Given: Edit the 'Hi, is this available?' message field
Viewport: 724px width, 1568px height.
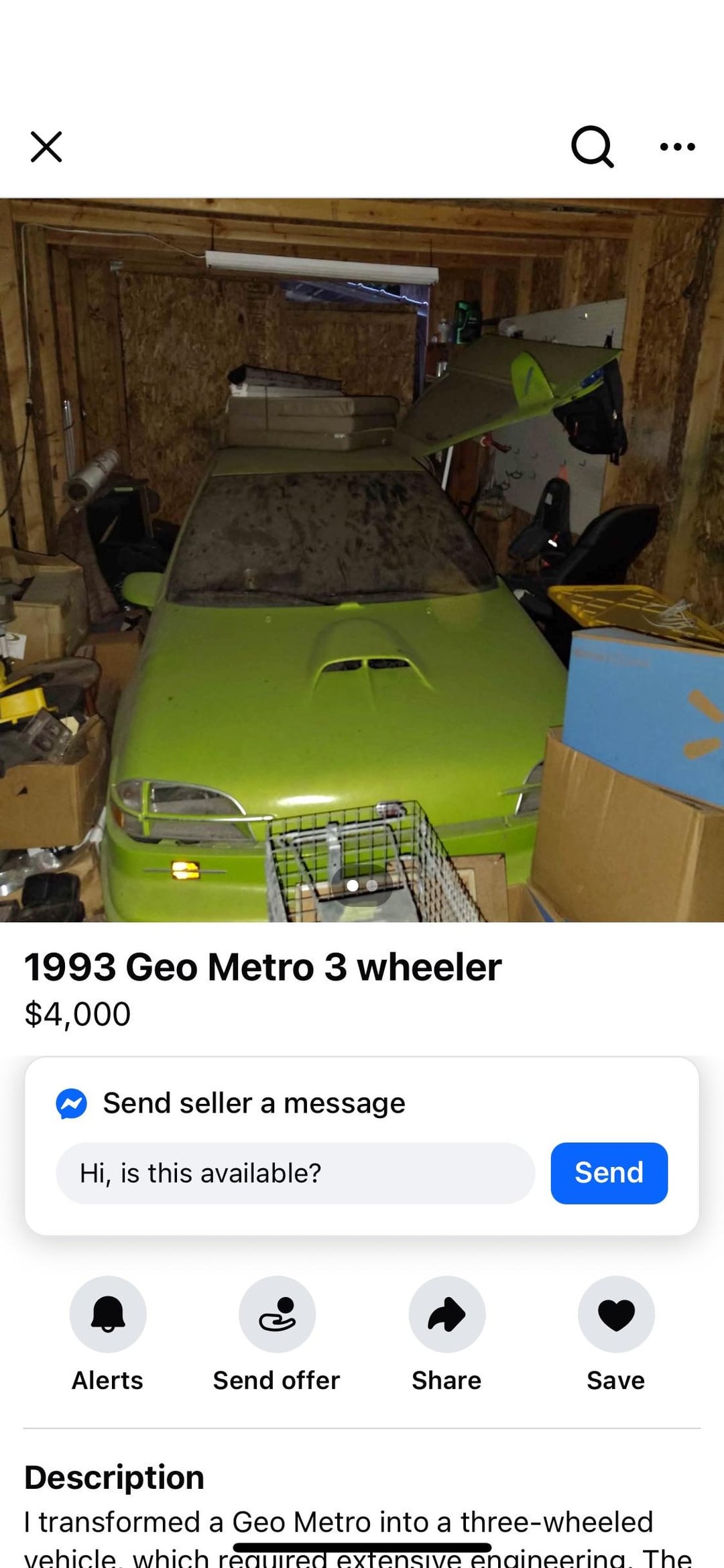Looking at the screenshot, I should 295,1173.
